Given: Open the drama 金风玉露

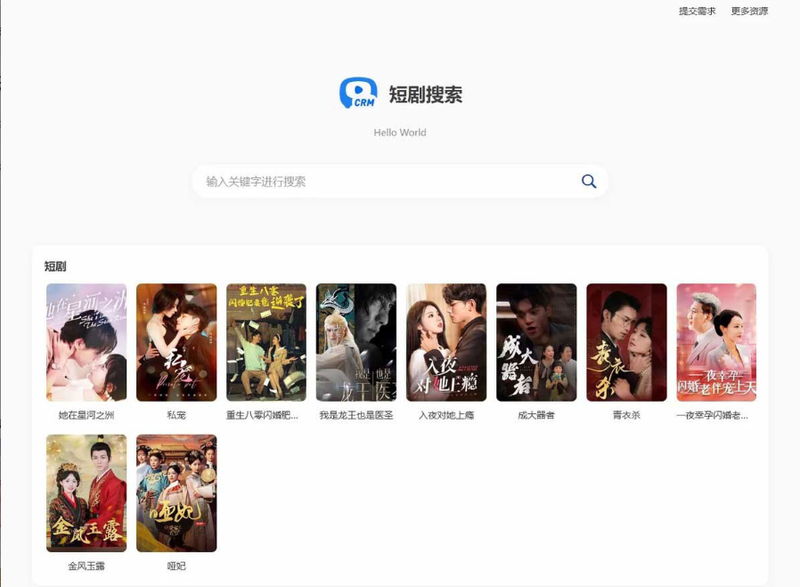Looking at the screenshot, I should 86,493.
